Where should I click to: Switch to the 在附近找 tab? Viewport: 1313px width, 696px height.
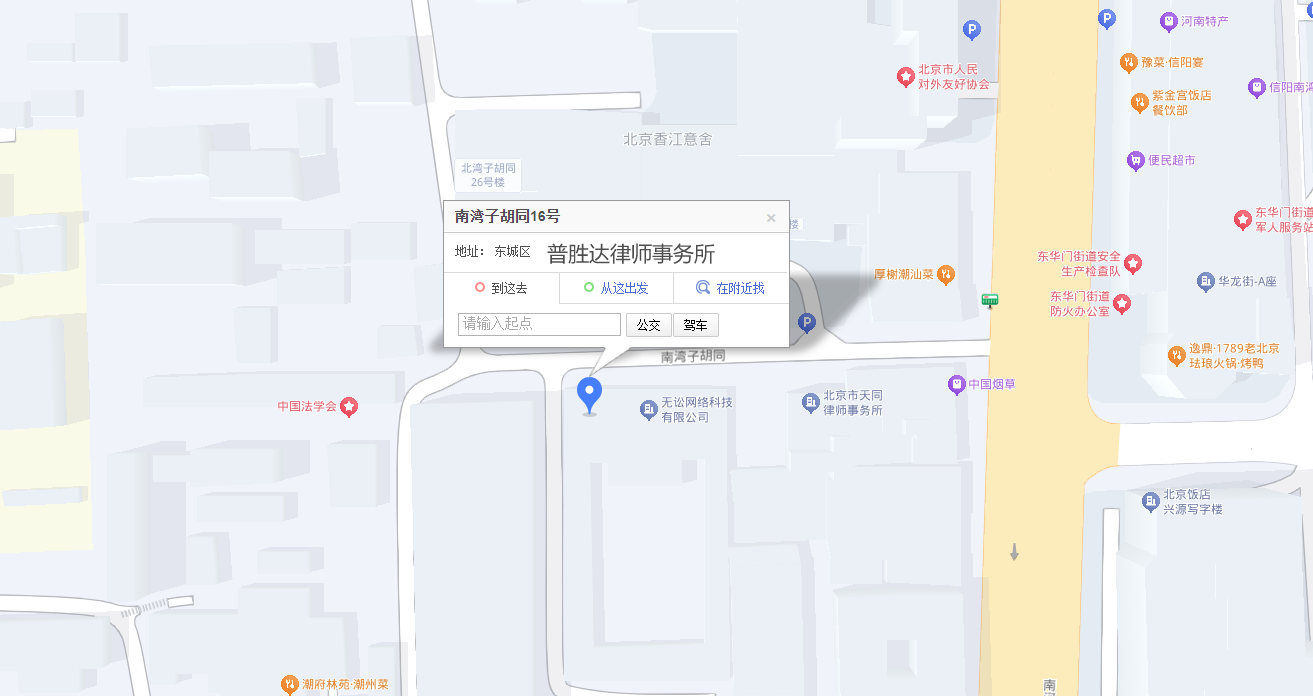click(731, 288)
